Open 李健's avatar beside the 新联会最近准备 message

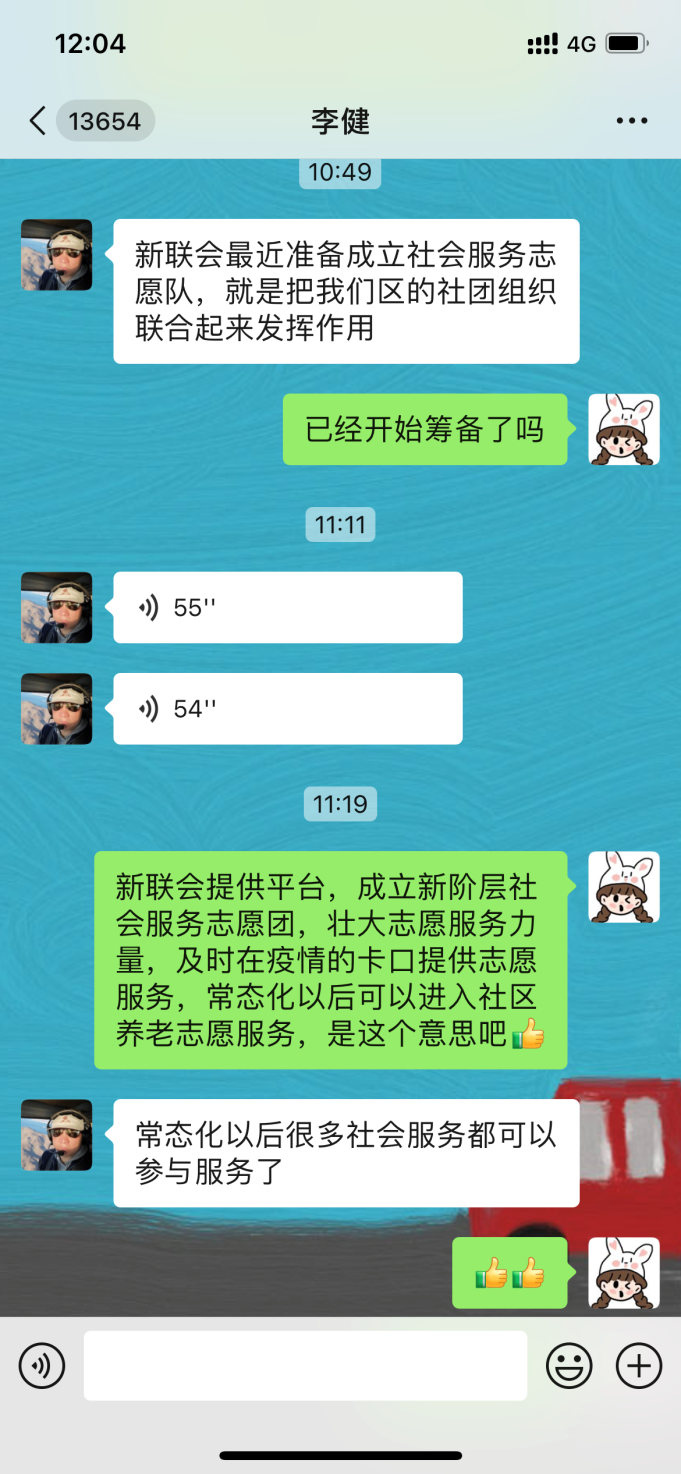click(57, 255)
